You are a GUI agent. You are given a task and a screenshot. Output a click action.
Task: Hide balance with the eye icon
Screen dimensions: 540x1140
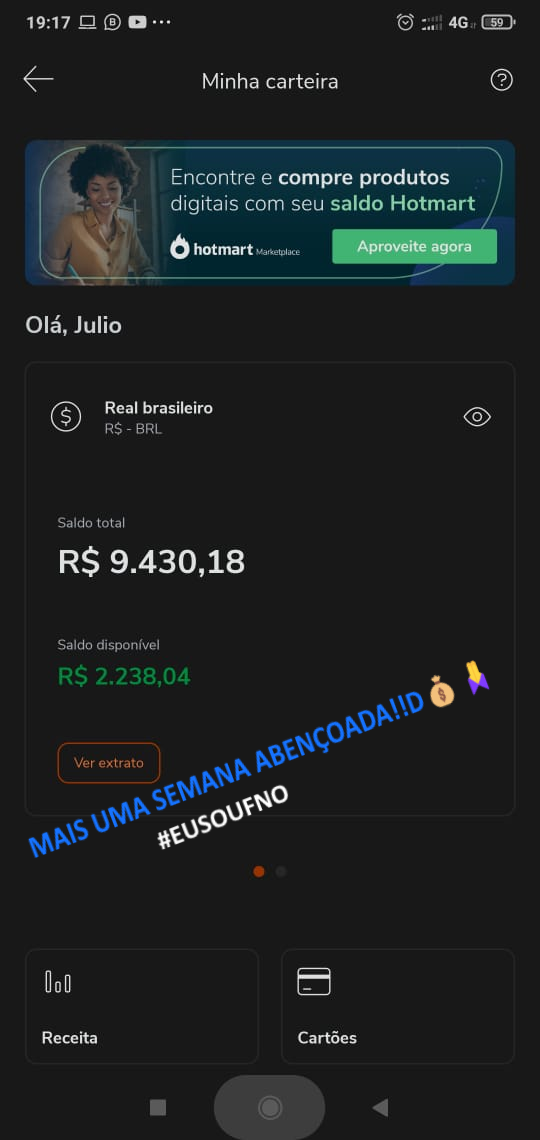tap(477, 417)
